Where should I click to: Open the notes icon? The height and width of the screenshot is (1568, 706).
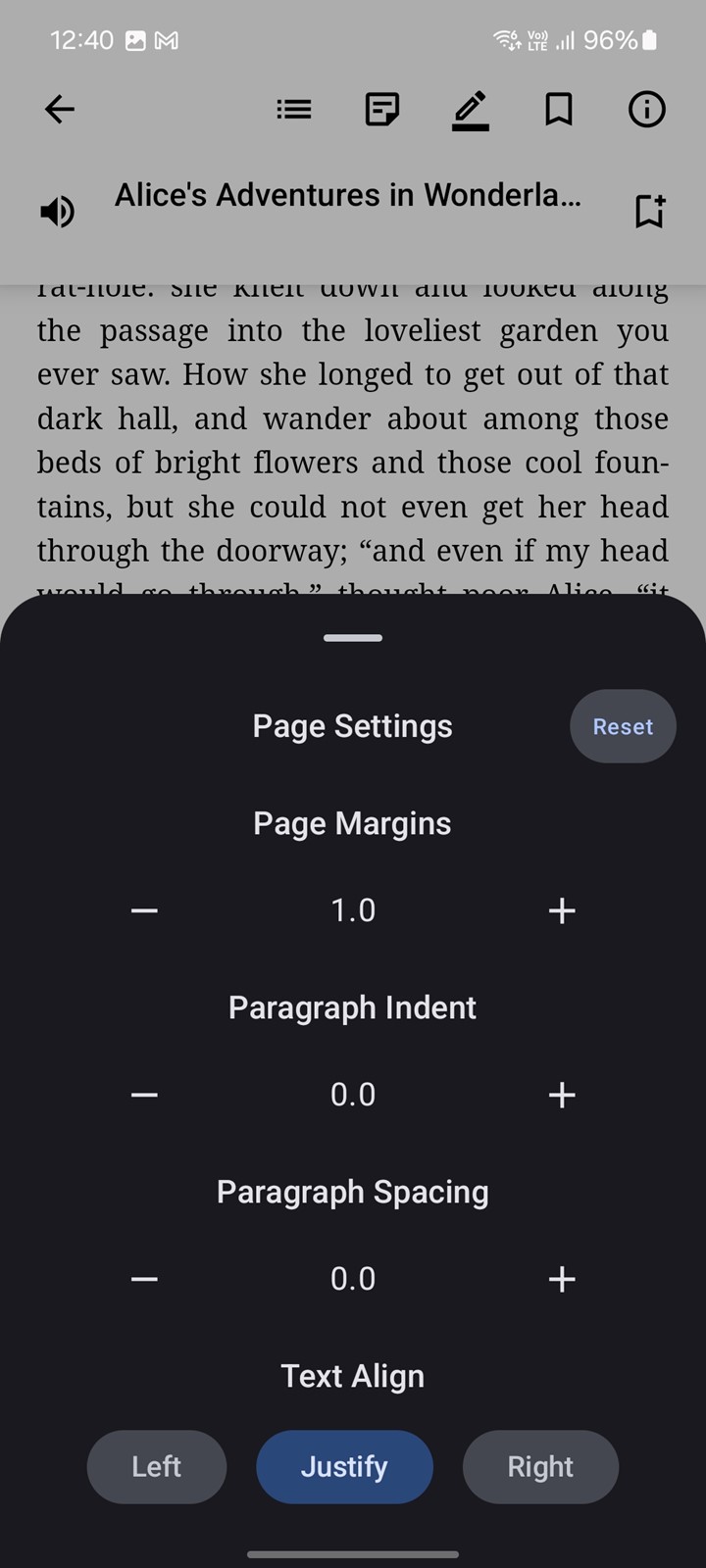pyautogui.click(x=382, y=109)
